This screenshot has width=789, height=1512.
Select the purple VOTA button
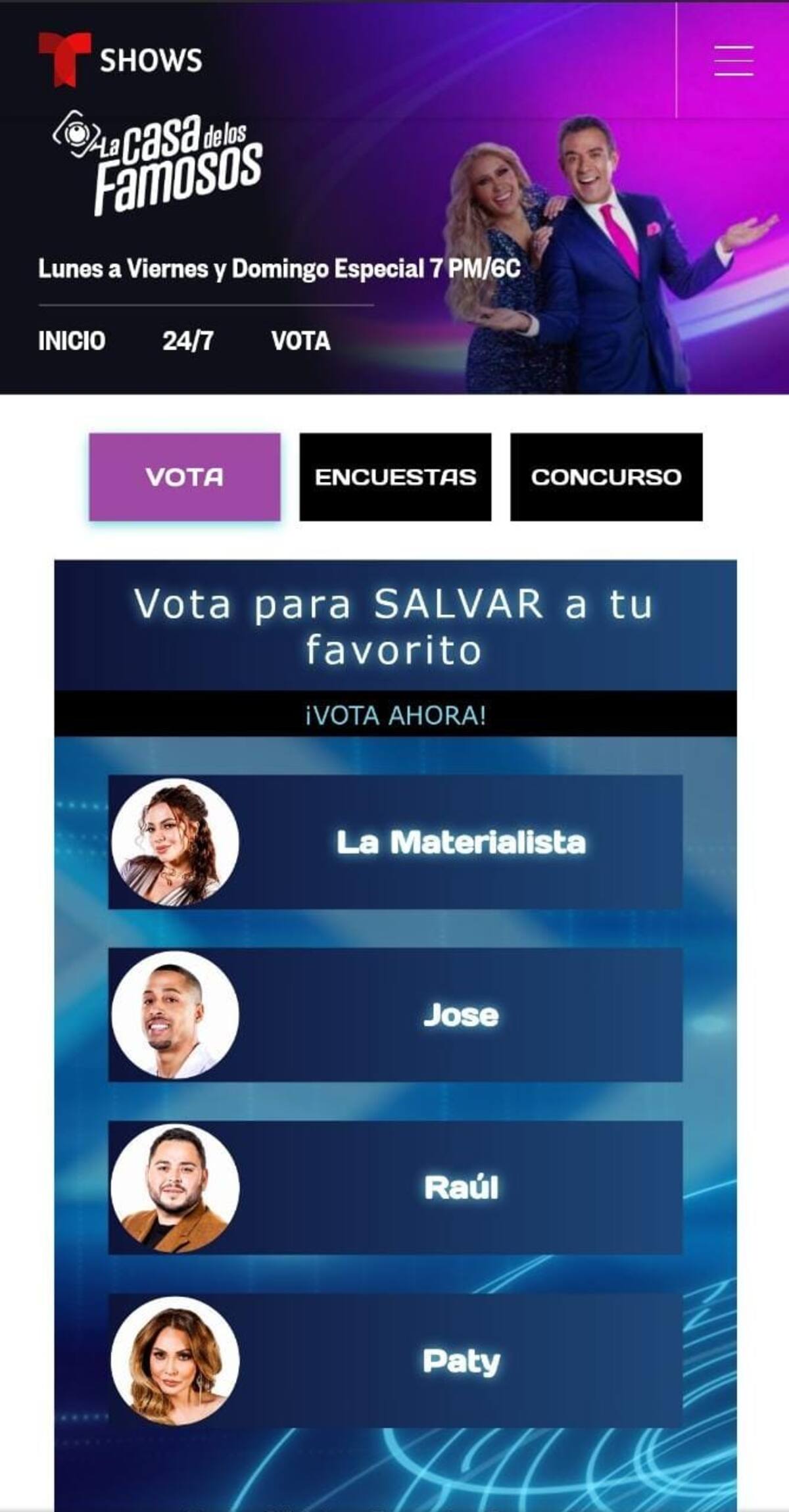pos(185,477)
